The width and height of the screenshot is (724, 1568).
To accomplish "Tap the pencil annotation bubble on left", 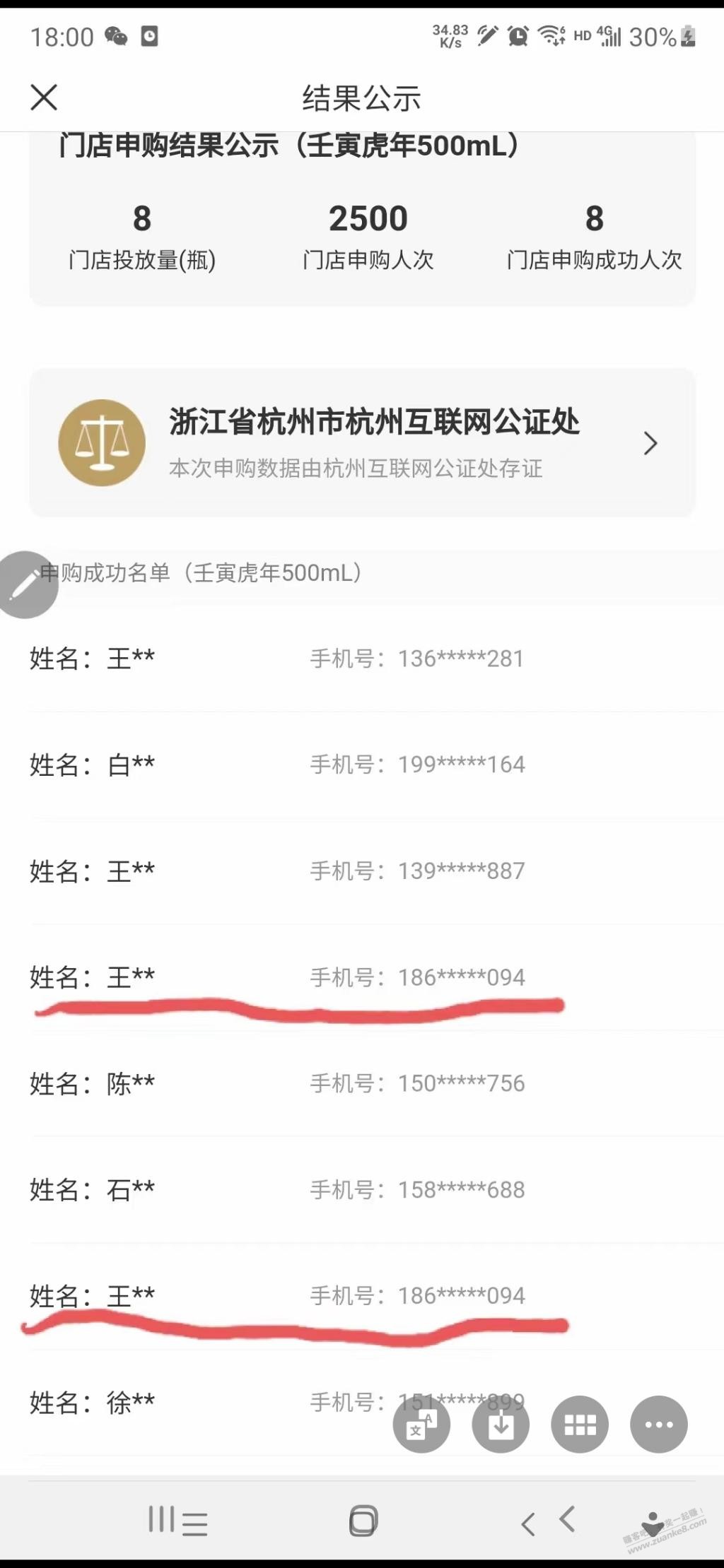I will click(27, 584).
